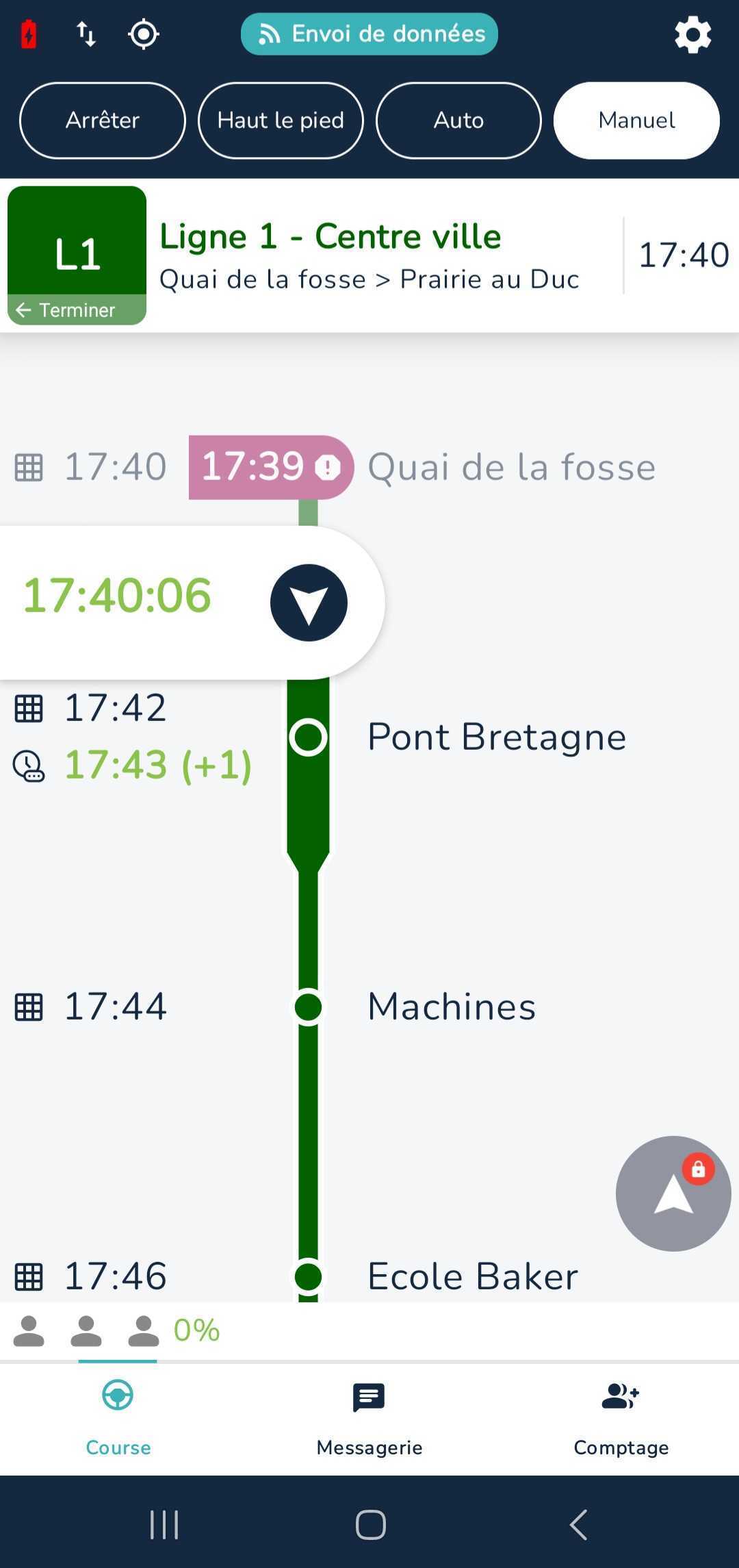The width and height of the screenshot is (739, 1568).
Task: Tap the data transfer arrows icon
Action: (86, 34)
